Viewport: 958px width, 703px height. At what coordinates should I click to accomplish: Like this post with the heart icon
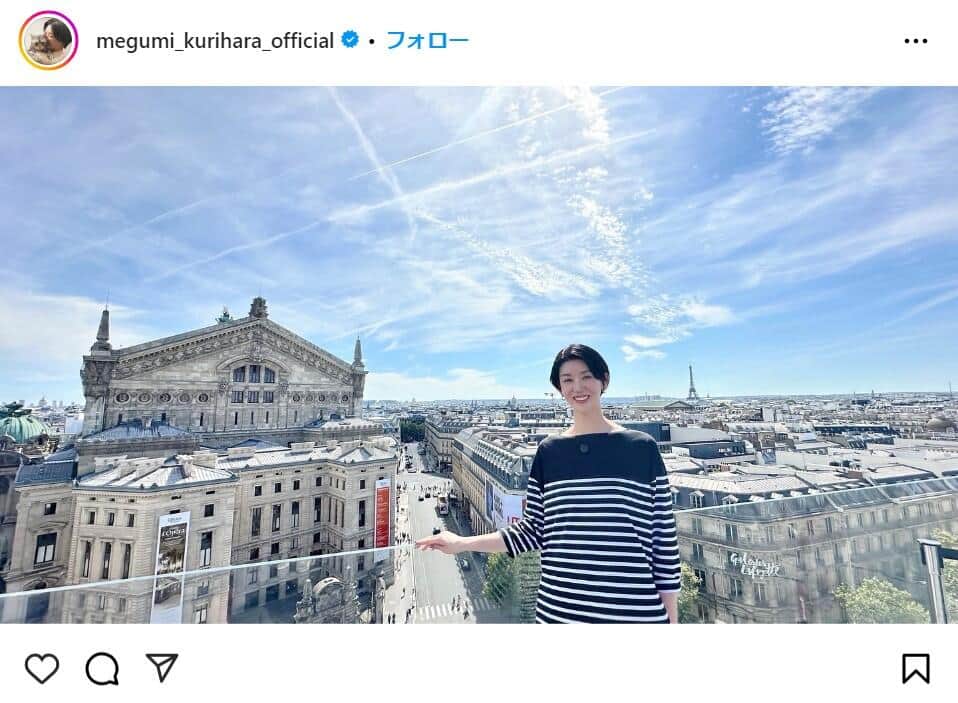coord(41,668)
